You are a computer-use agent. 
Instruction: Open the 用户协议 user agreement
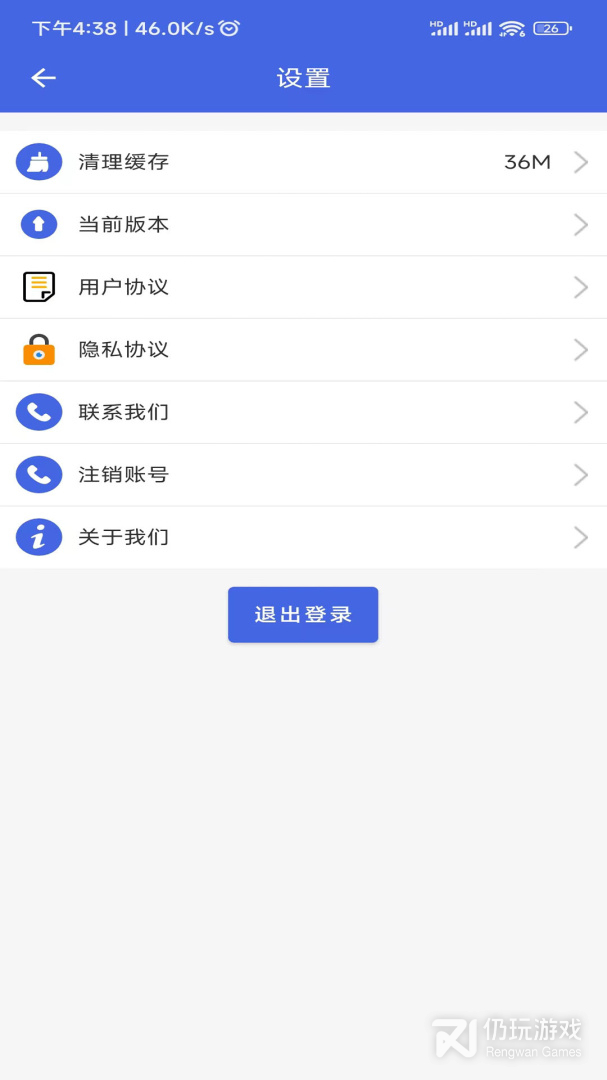click(303, 287)
